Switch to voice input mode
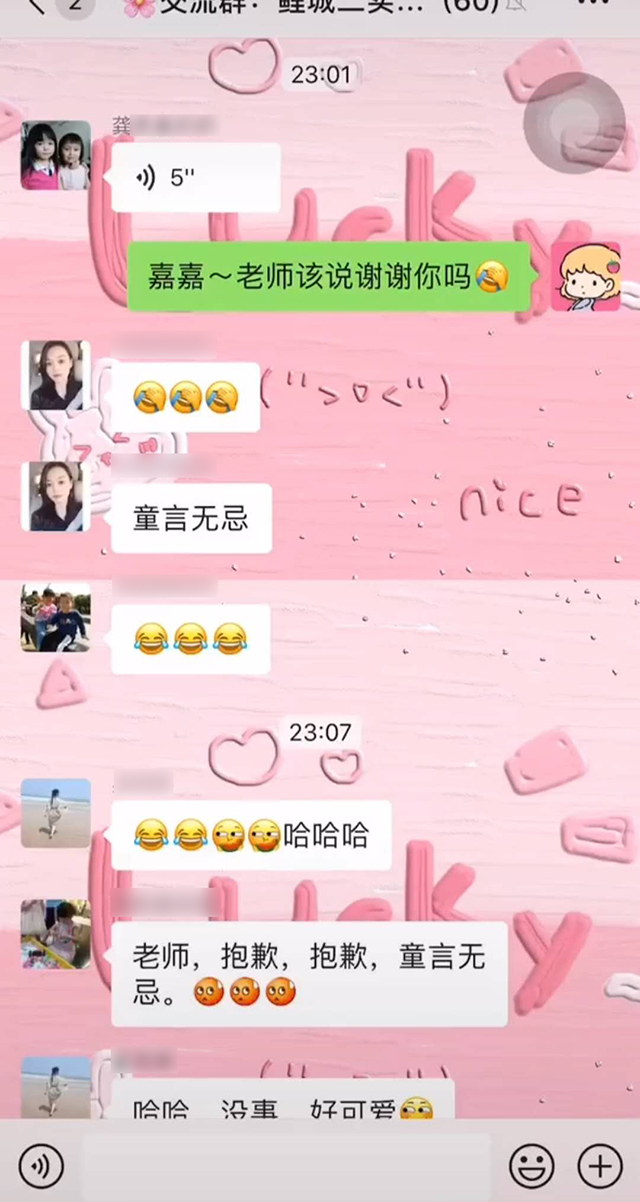 coord(41,1165)
